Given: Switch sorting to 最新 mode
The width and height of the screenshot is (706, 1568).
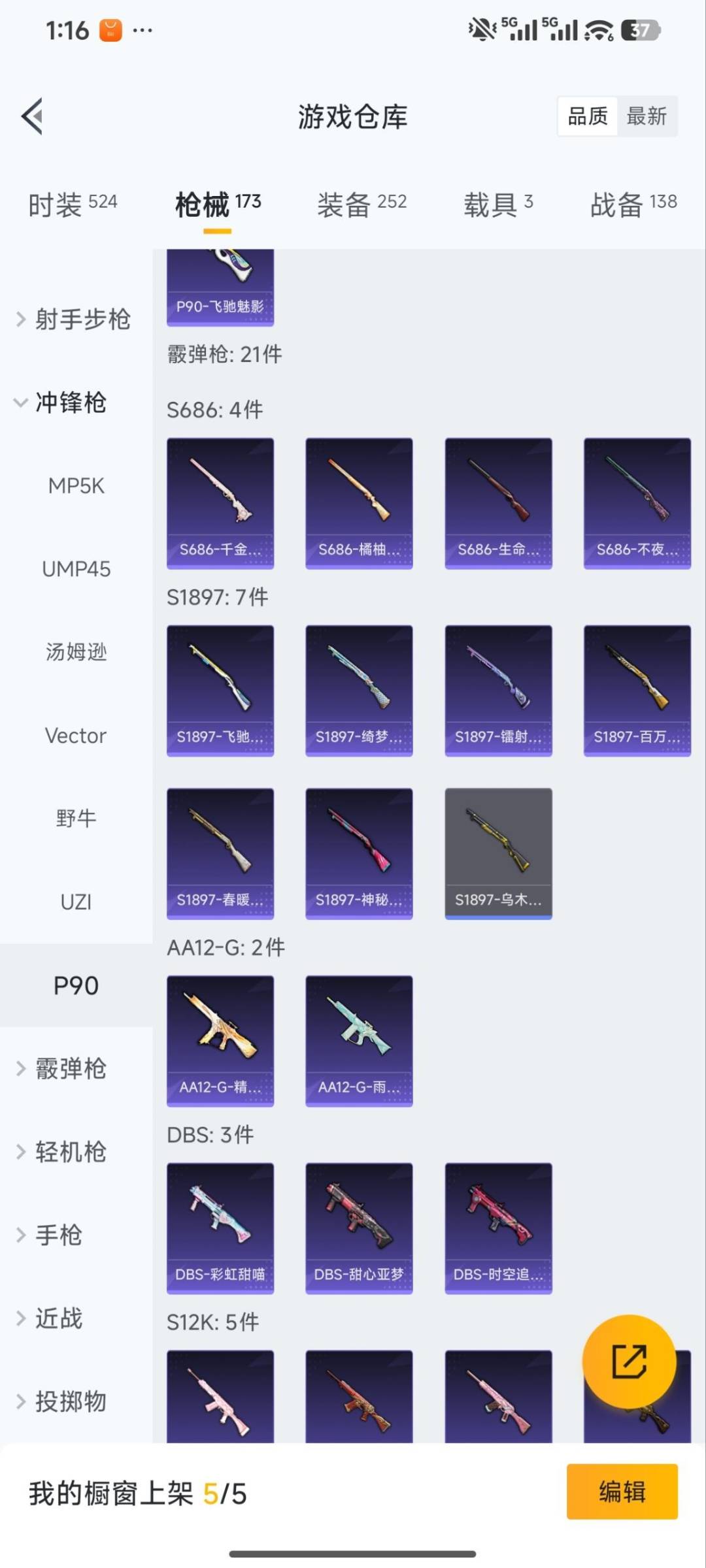Looking at the screenshot, I should [x=647, y=116].
